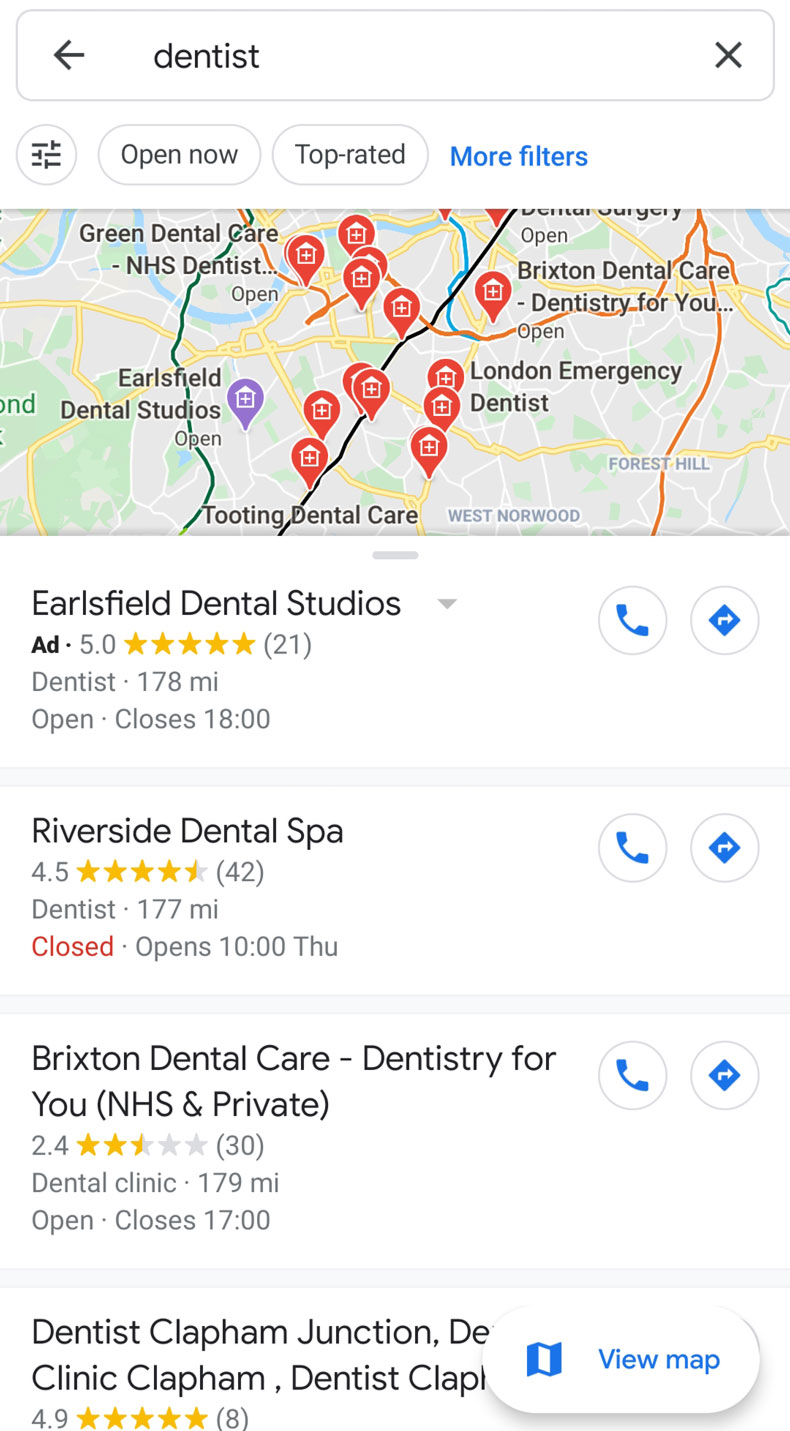Image resolution: width=790 pixels, height=1431 pixels.
Task: Tap the dentist search field
Action: (x=400, y=56)
